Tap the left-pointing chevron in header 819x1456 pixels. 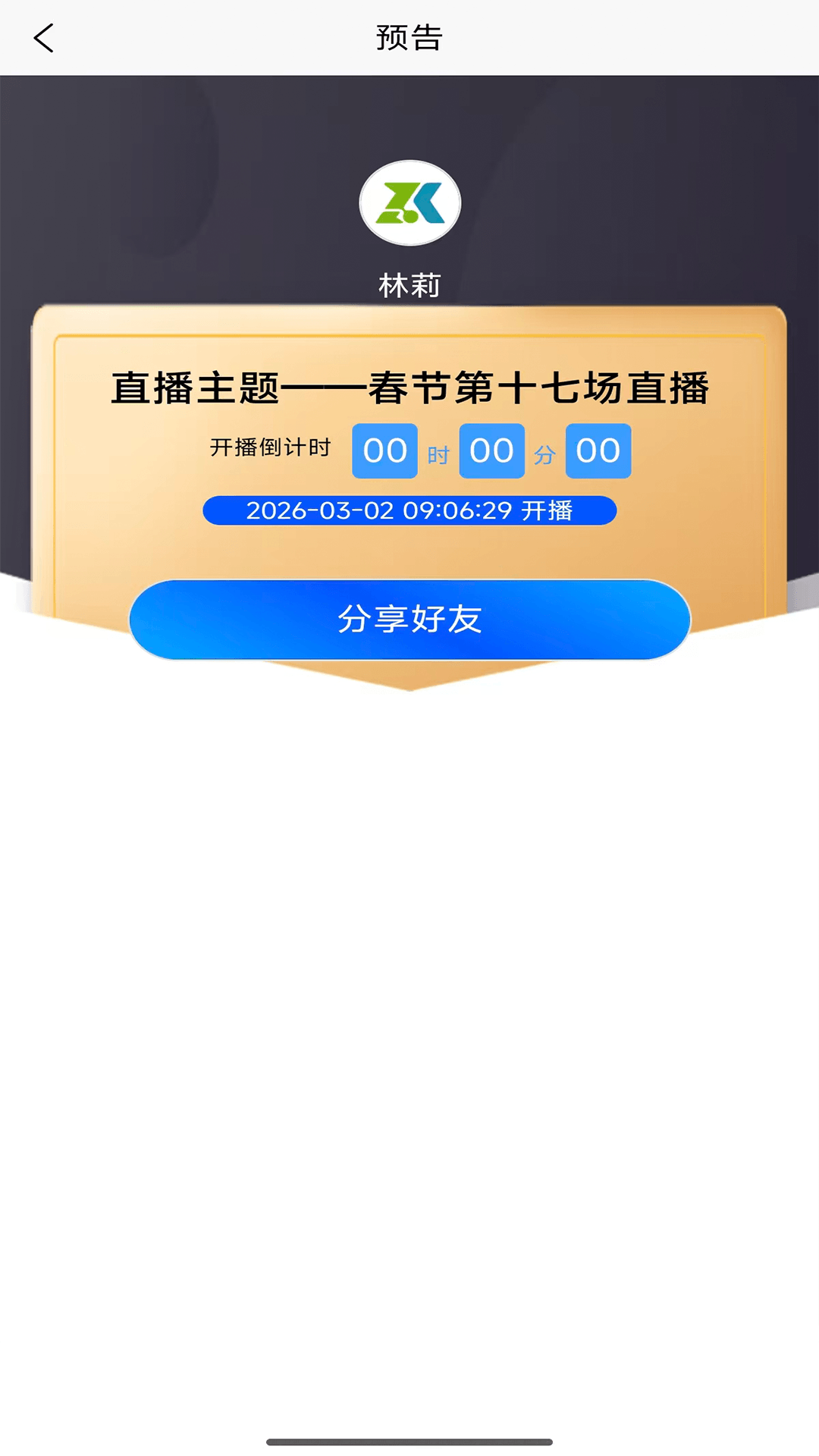coord(43,37)
